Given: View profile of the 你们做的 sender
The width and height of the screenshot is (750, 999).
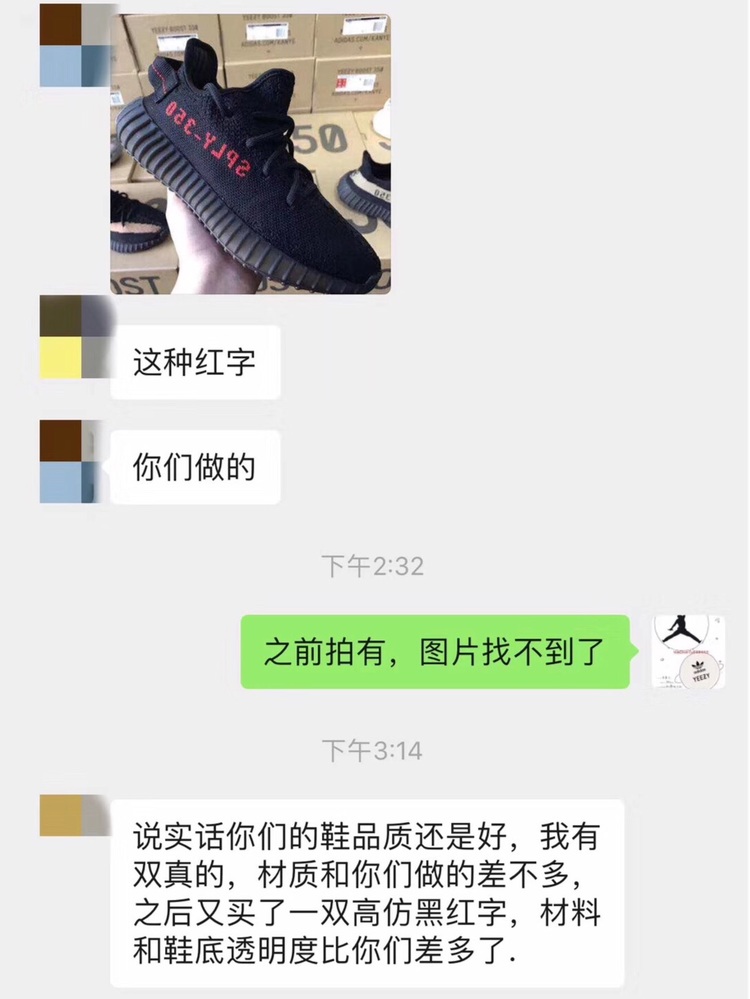Looking at the screenshot, I should coord(75,461).
